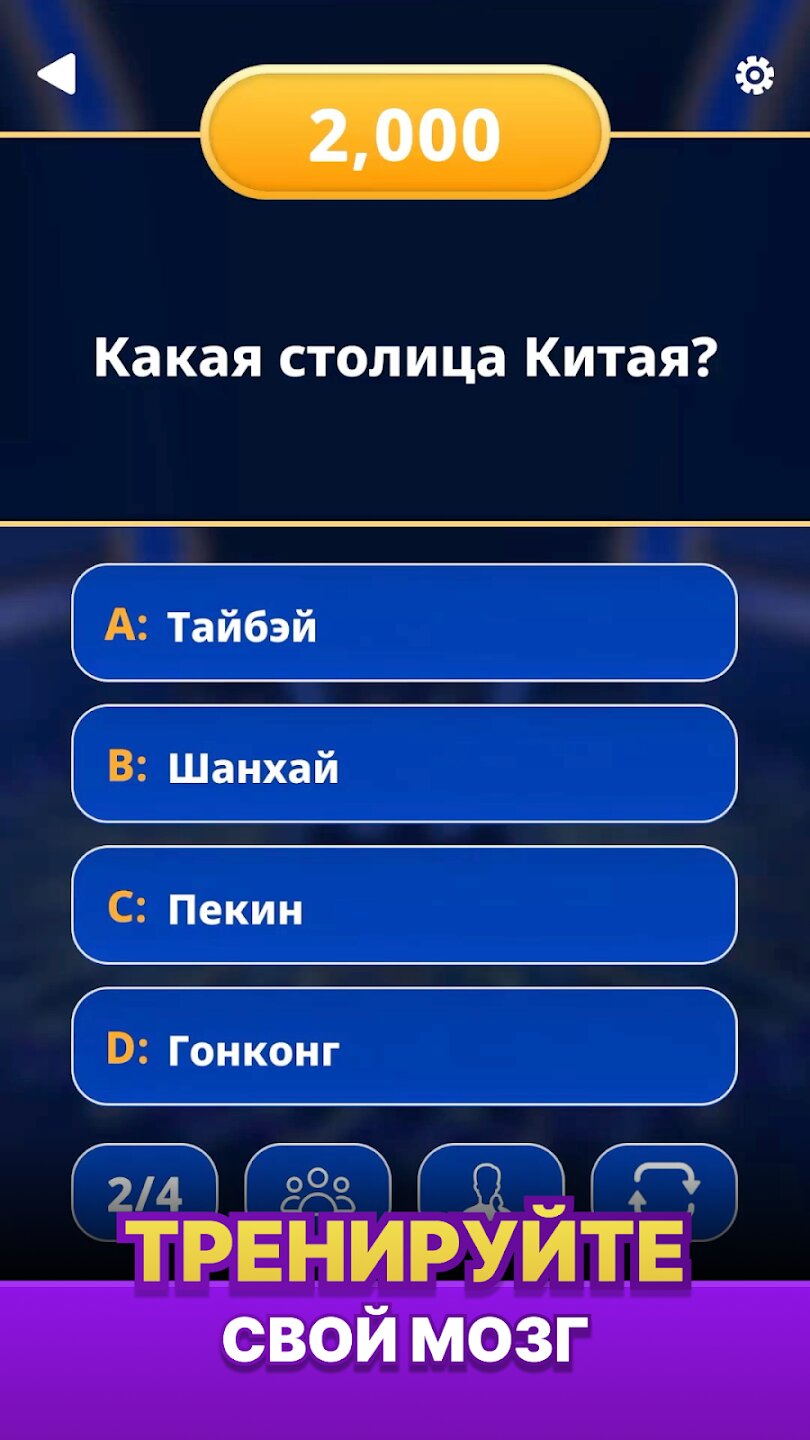Screen dimensions: 810x1440
Task: Answer with D: Гонконг
Action: click(x=404, y=1046)
